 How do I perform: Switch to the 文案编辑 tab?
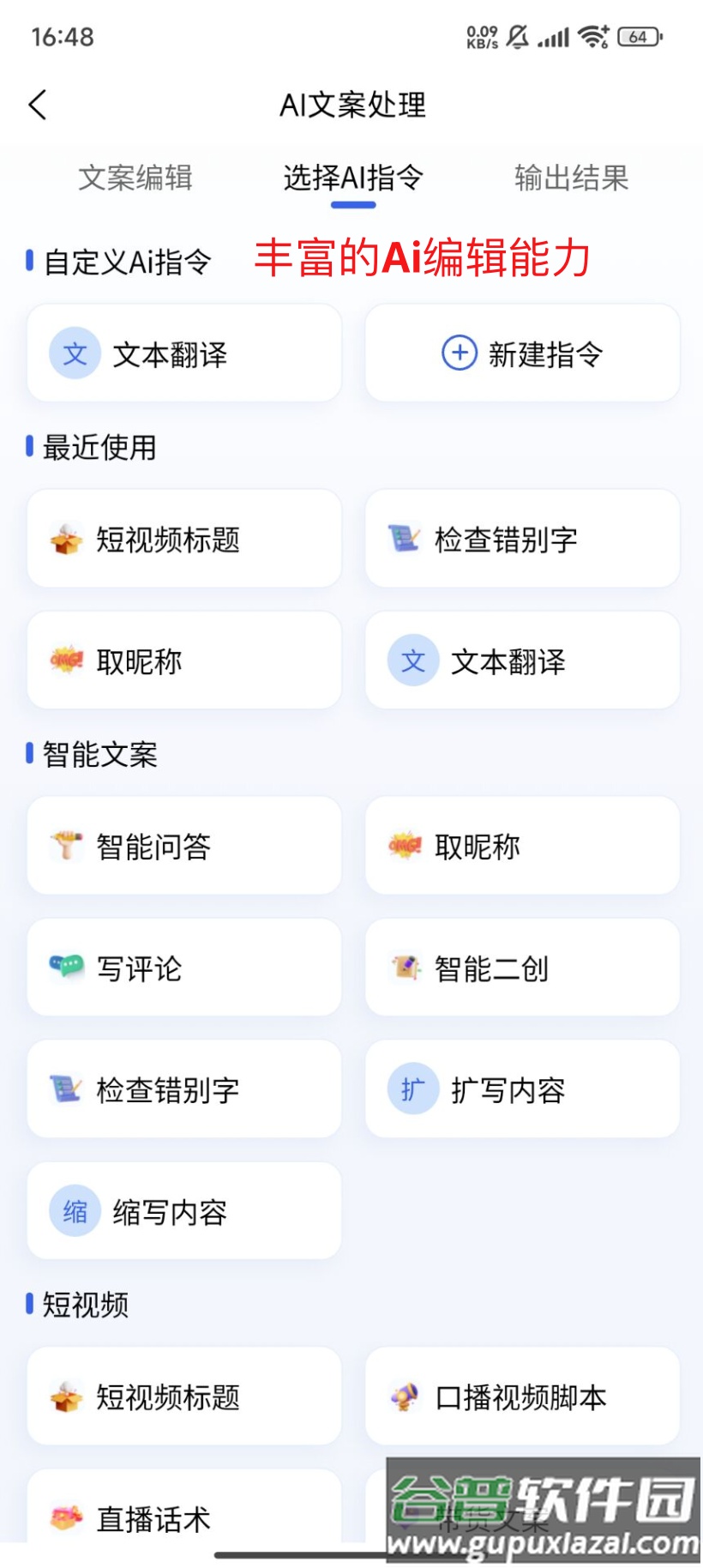(135, 178)
